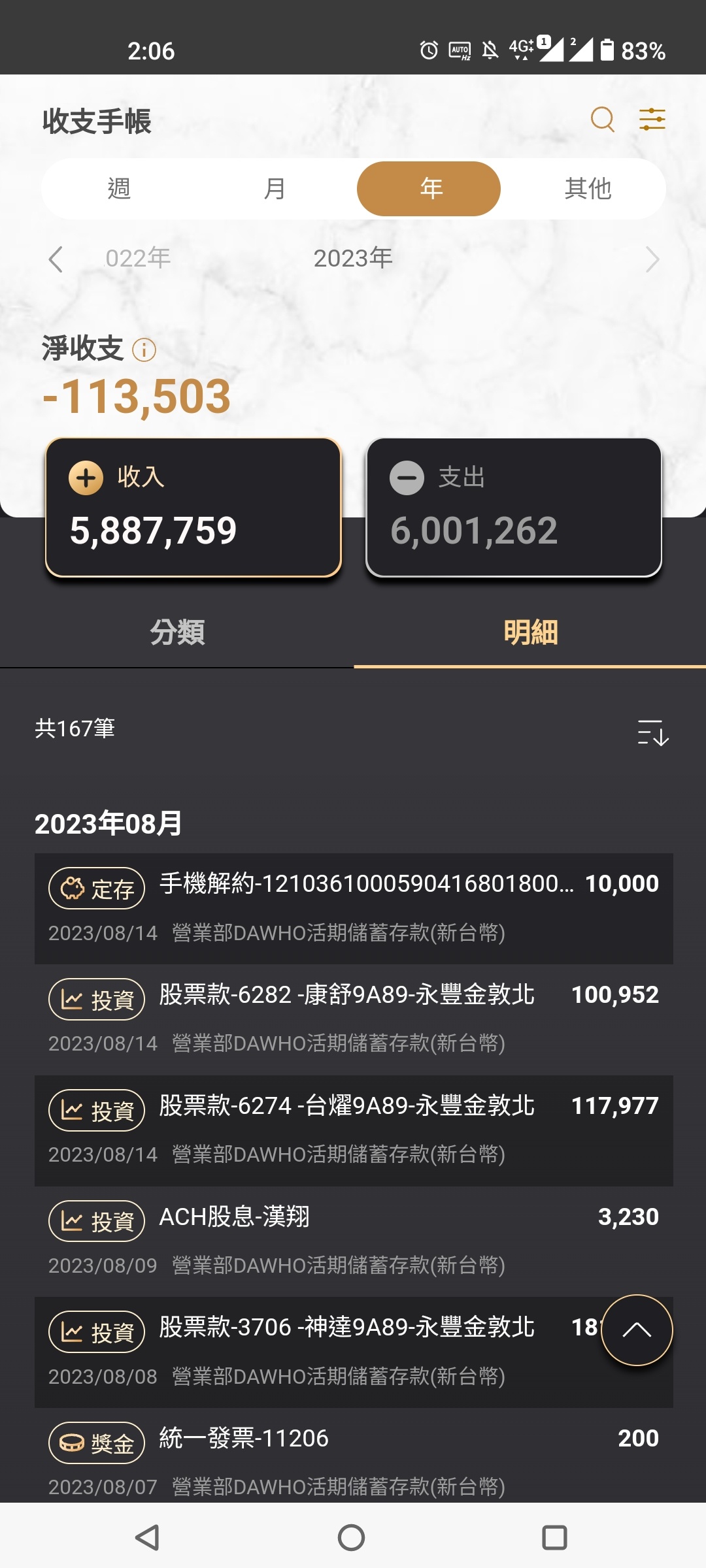Select the 支出 expense card
706x1568 pixels.
point(514,508)
